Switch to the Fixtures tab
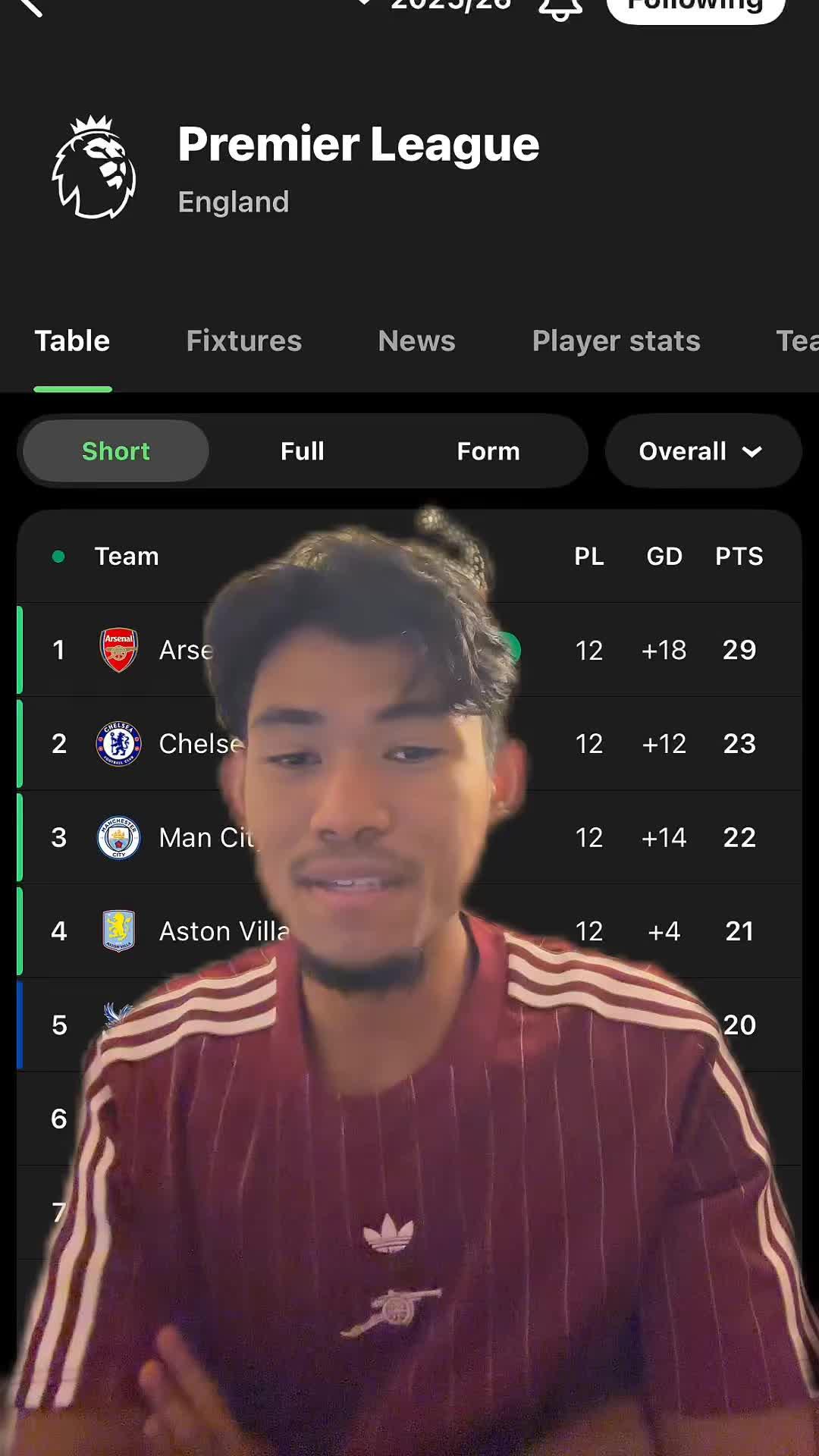This screenshot has height=1456, width=819. (243, 340)
